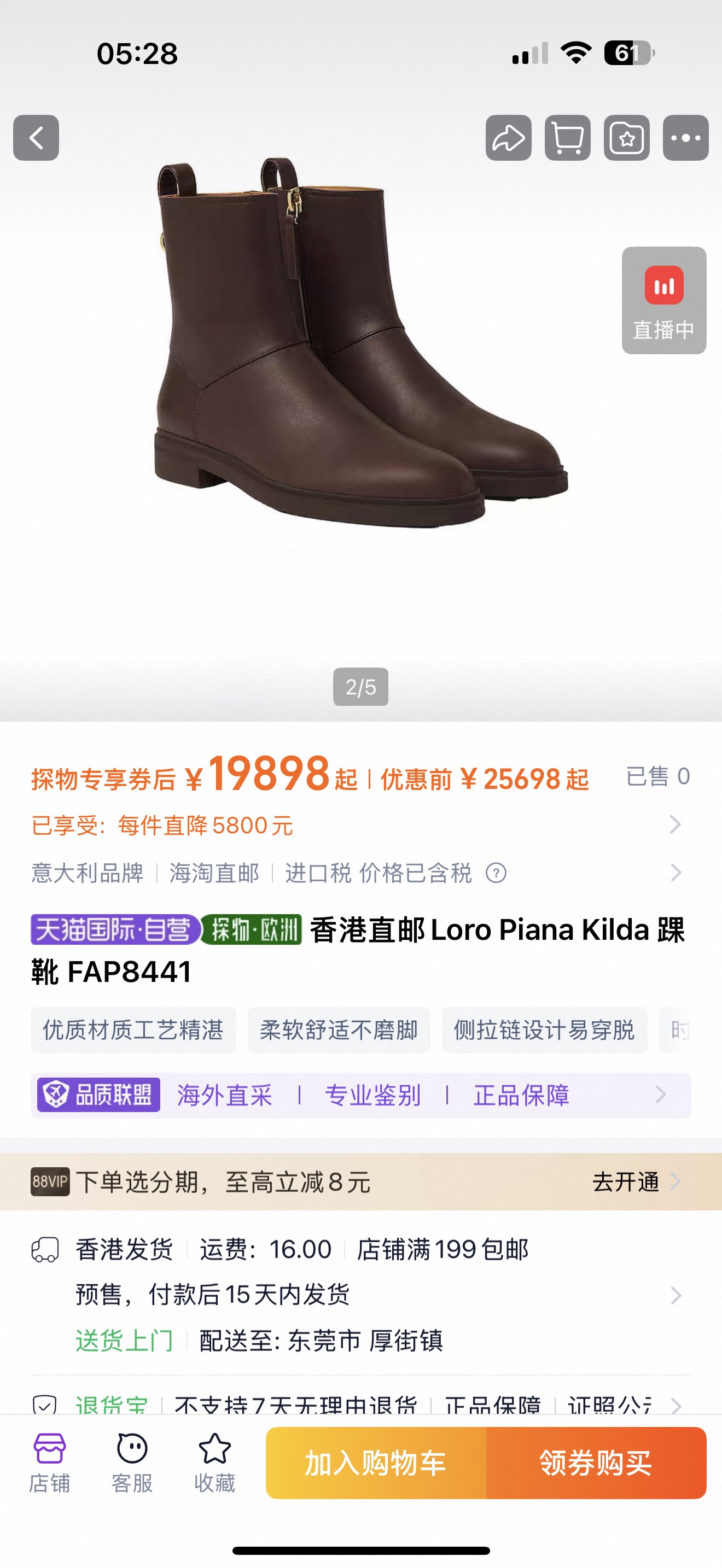
Task: Select the 侧拉链设计易穿脱 feature tag
Action: coord(544,1030)
